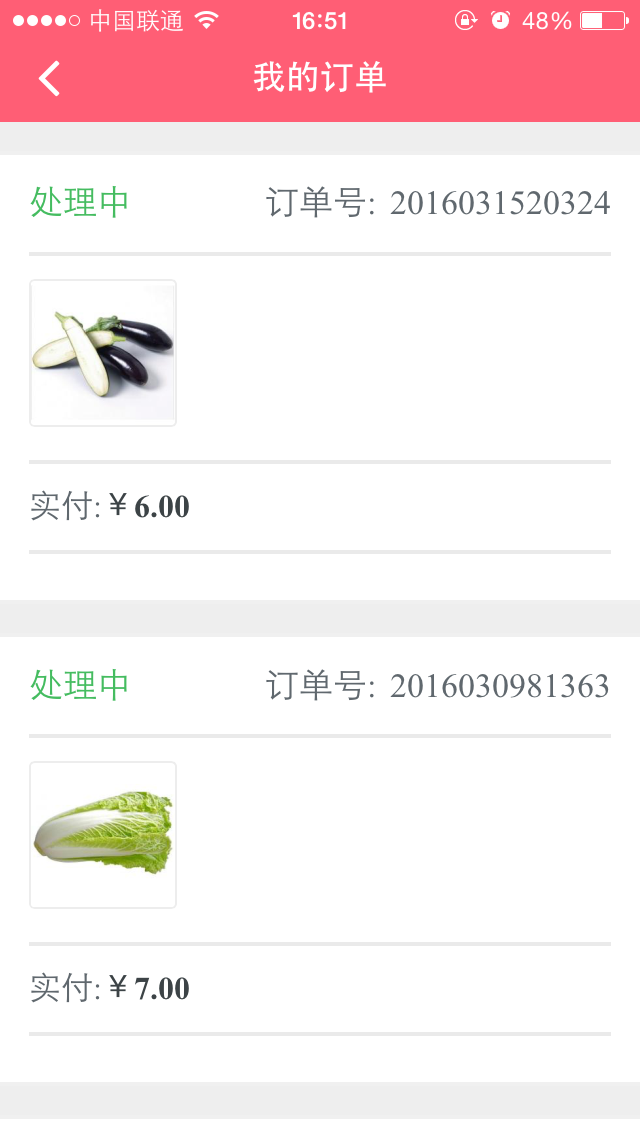Open order 2016031520324
This screenshot has width=640, height=1136.
coord(320,377)
